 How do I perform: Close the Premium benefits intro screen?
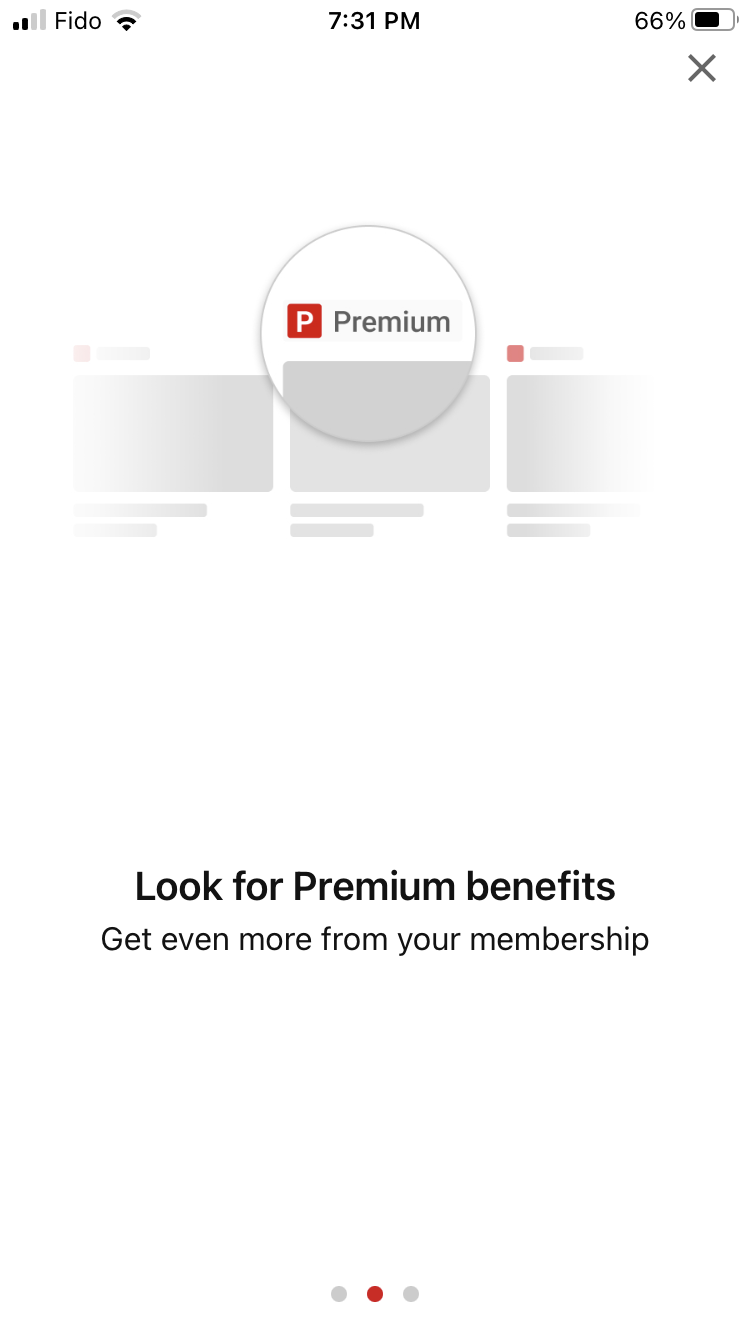702,68
